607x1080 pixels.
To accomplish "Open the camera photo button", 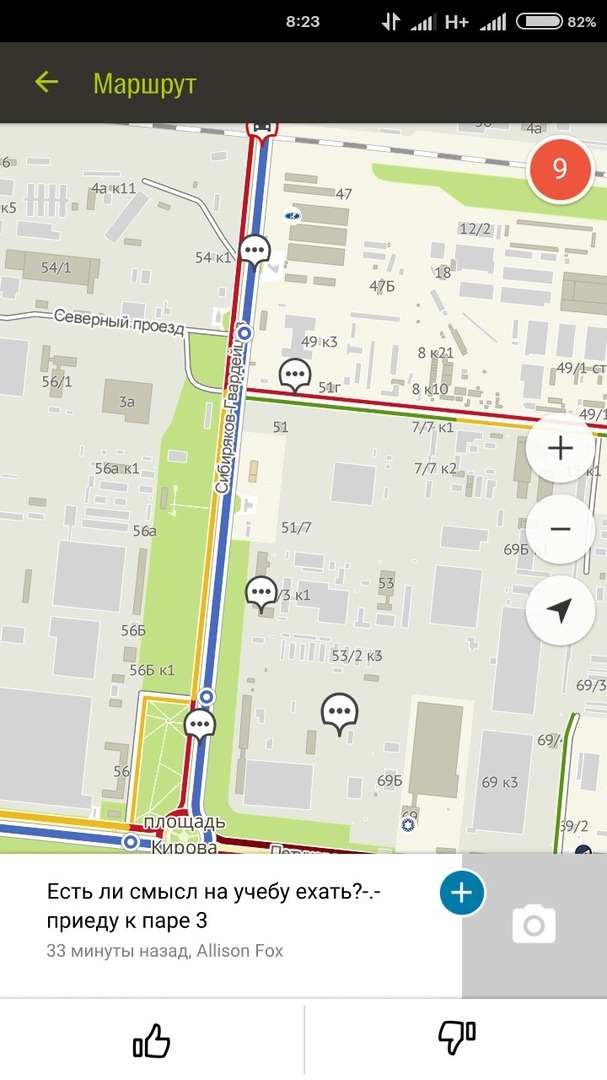I will 534,925.
